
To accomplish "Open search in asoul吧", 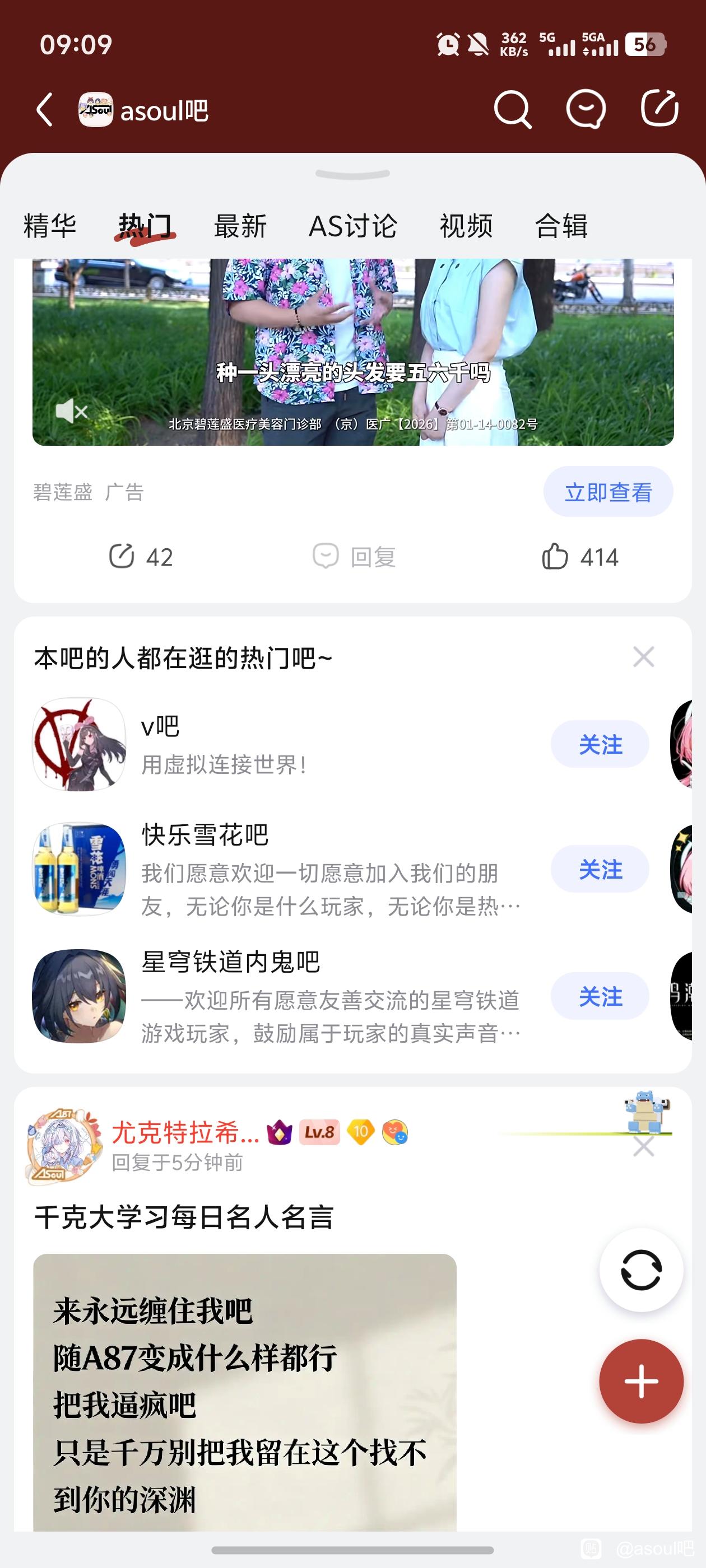I will [x=512, y=110].
